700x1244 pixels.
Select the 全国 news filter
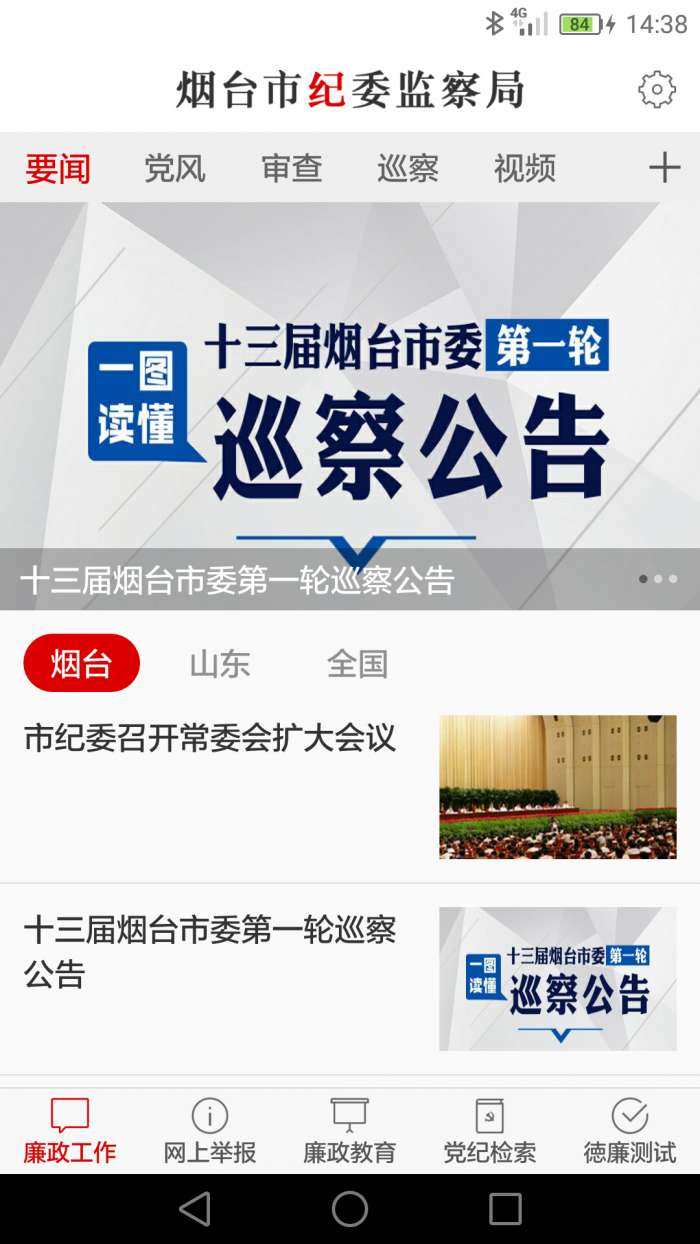coord(357,663)
